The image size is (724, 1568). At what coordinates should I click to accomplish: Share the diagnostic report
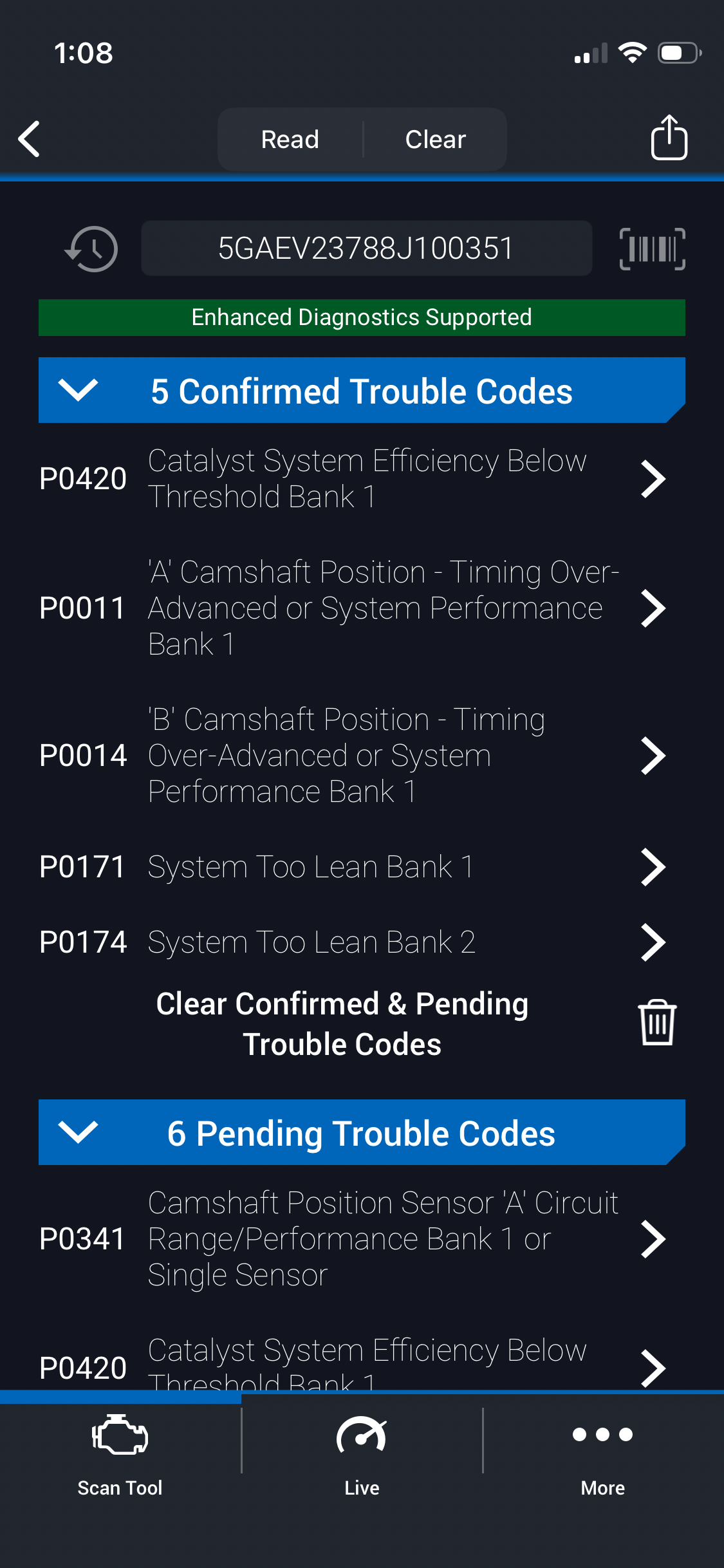pyautogui.click(x=669, y=138)
